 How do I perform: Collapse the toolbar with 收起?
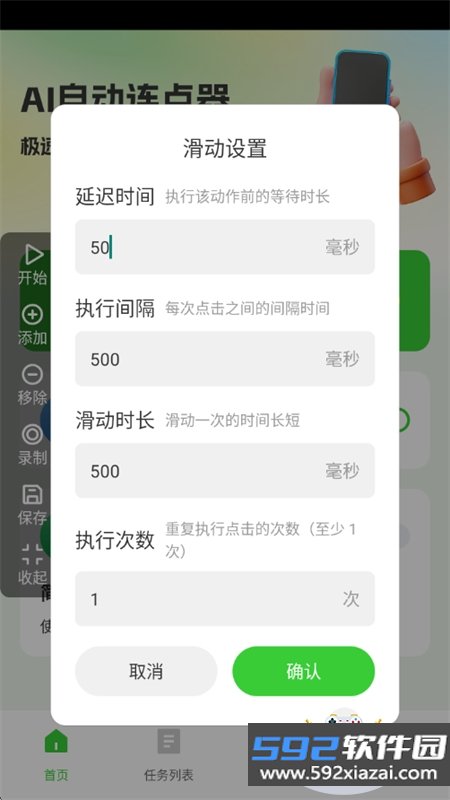[x=33, y=565]
